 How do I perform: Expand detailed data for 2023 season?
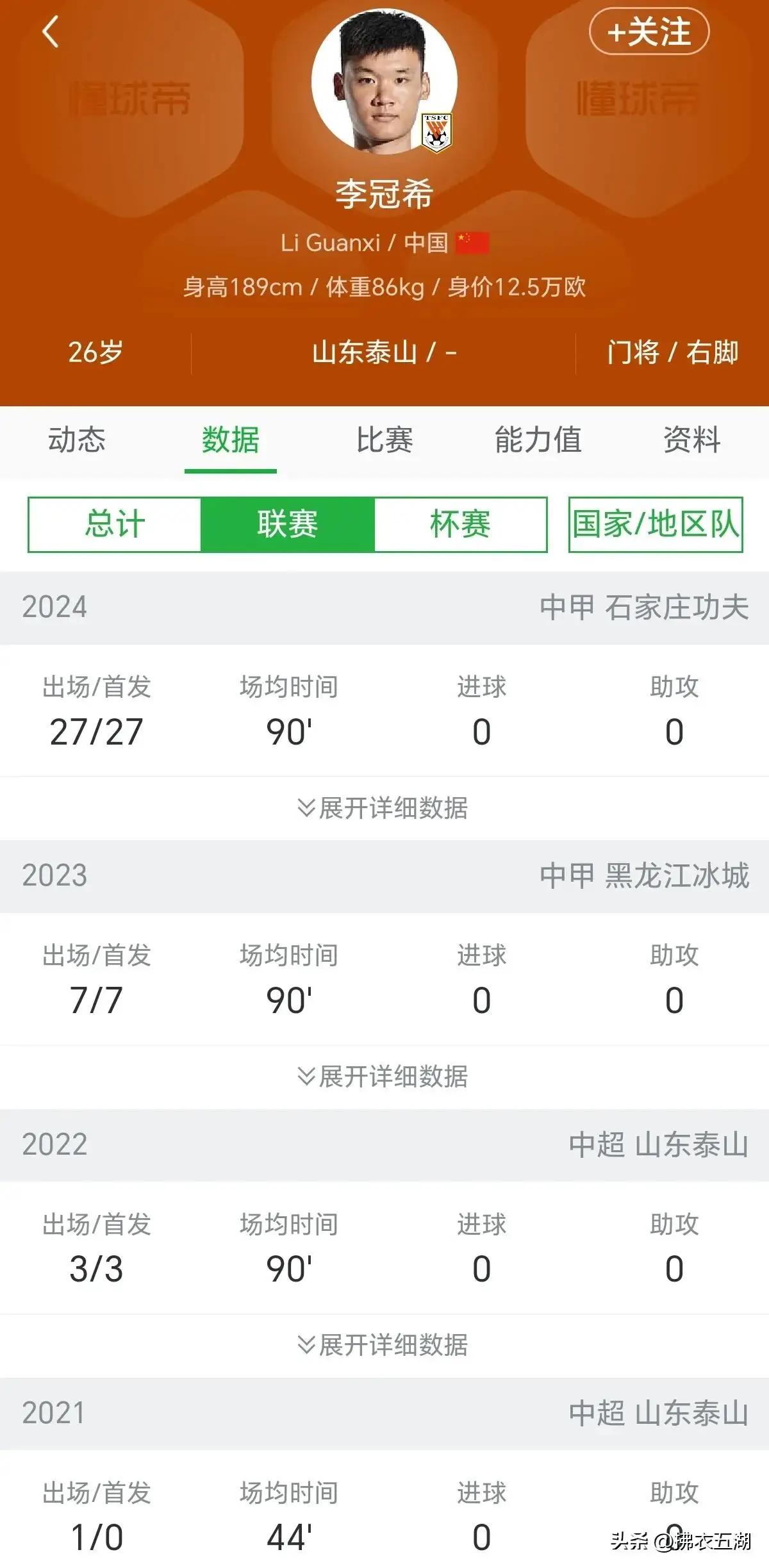tap(383, 1077)
